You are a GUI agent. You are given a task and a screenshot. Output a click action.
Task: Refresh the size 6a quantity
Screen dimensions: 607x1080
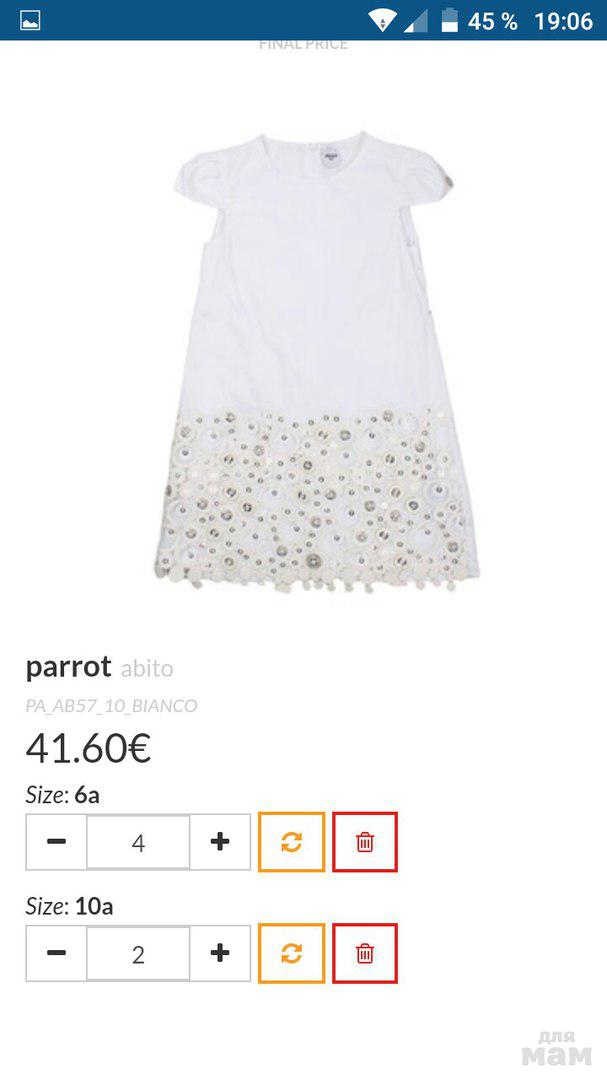[291, 842]
